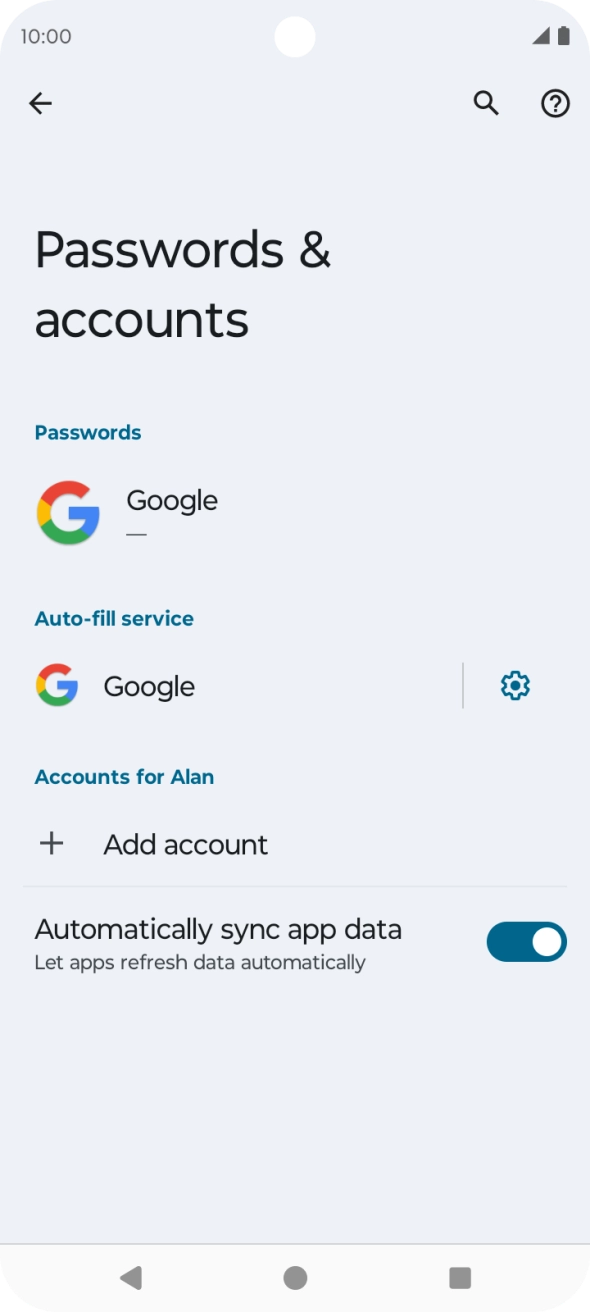Open the help icon
The width and height of the screenshot is (590, 1312).
pyautogui.click(x=555, y=103)
